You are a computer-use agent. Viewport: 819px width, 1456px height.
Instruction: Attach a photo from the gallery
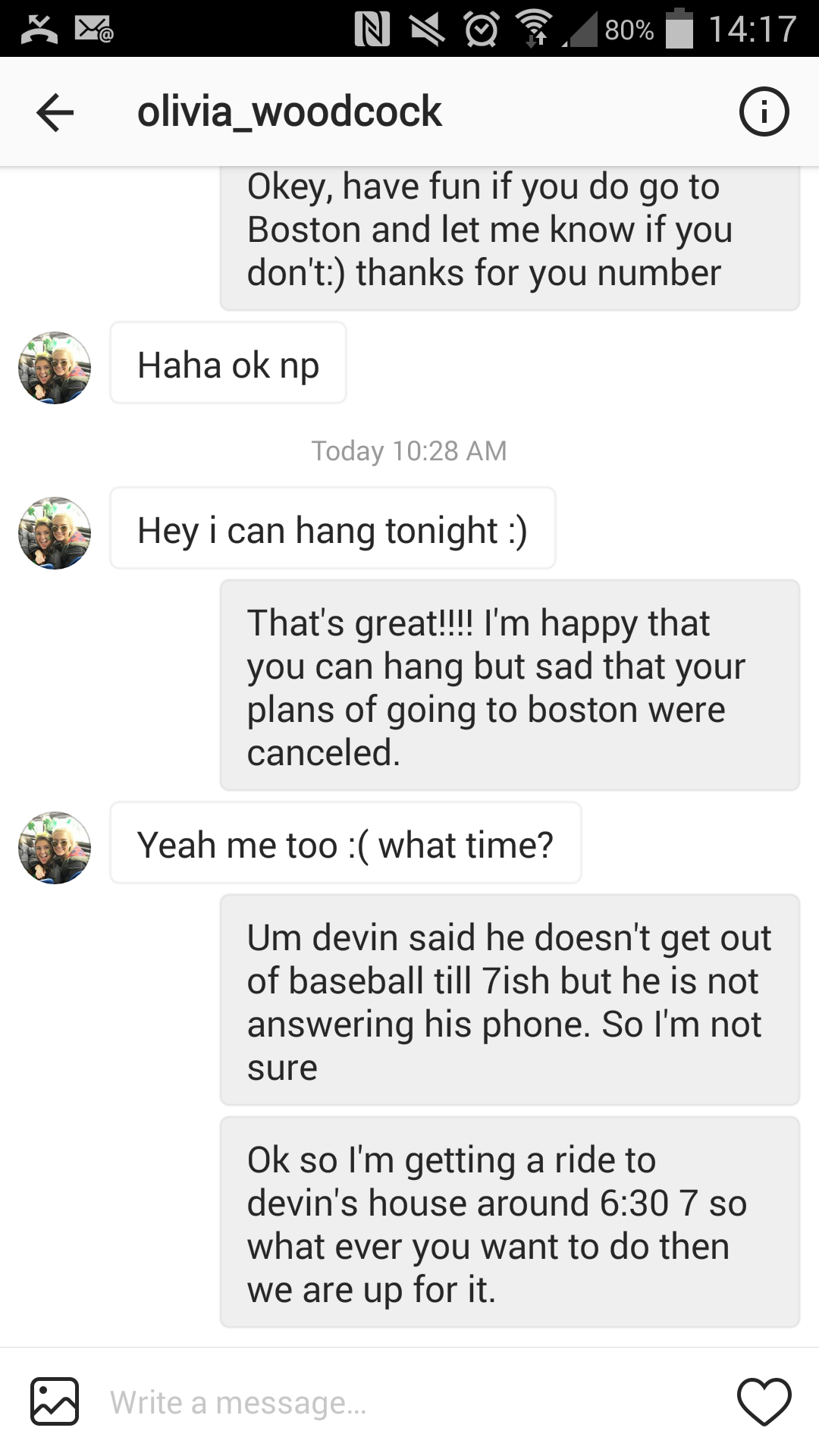click(x=55, y=1401)
